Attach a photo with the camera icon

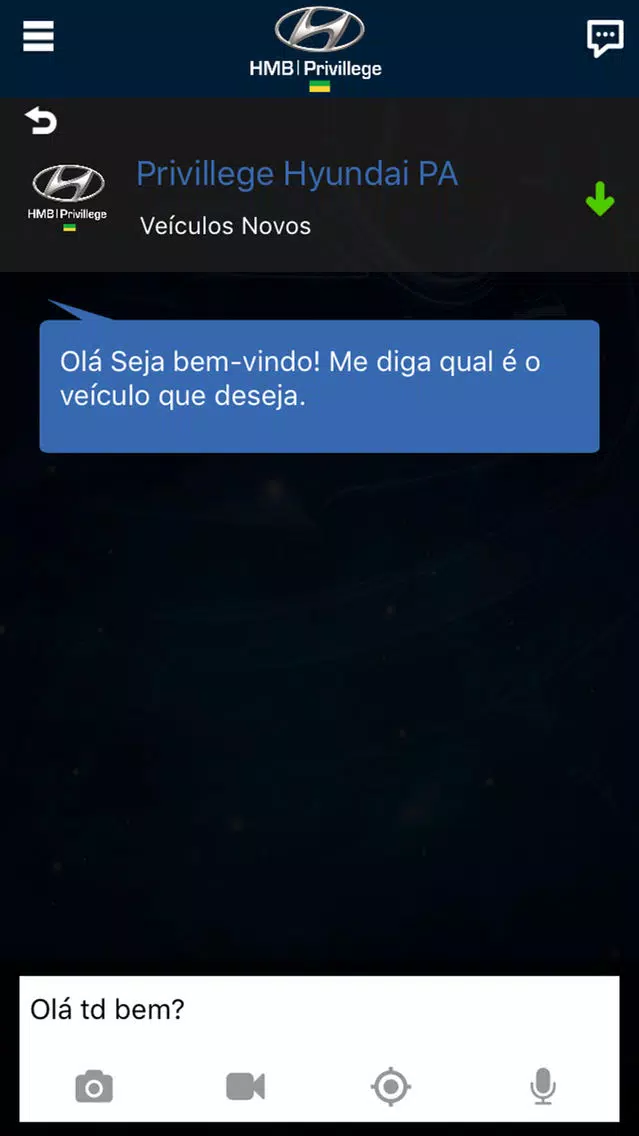click(94, 1087)
